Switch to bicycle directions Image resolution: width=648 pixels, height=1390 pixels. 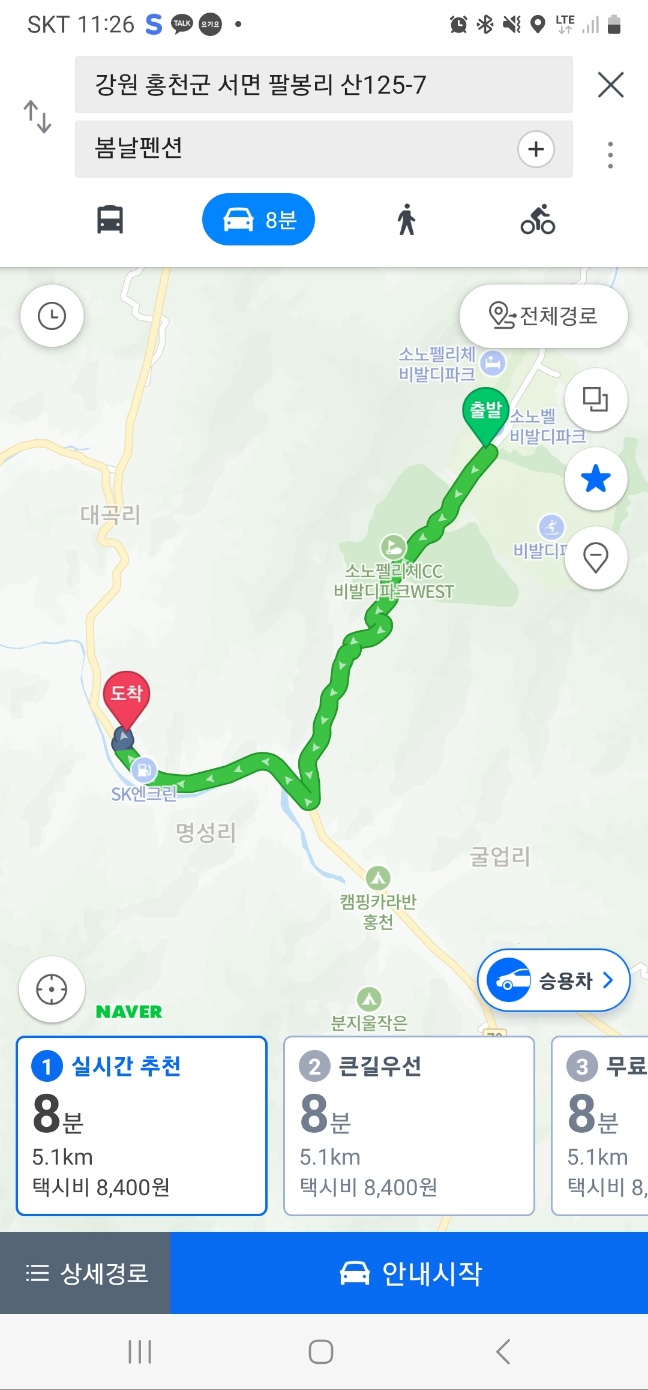(537, 219)
